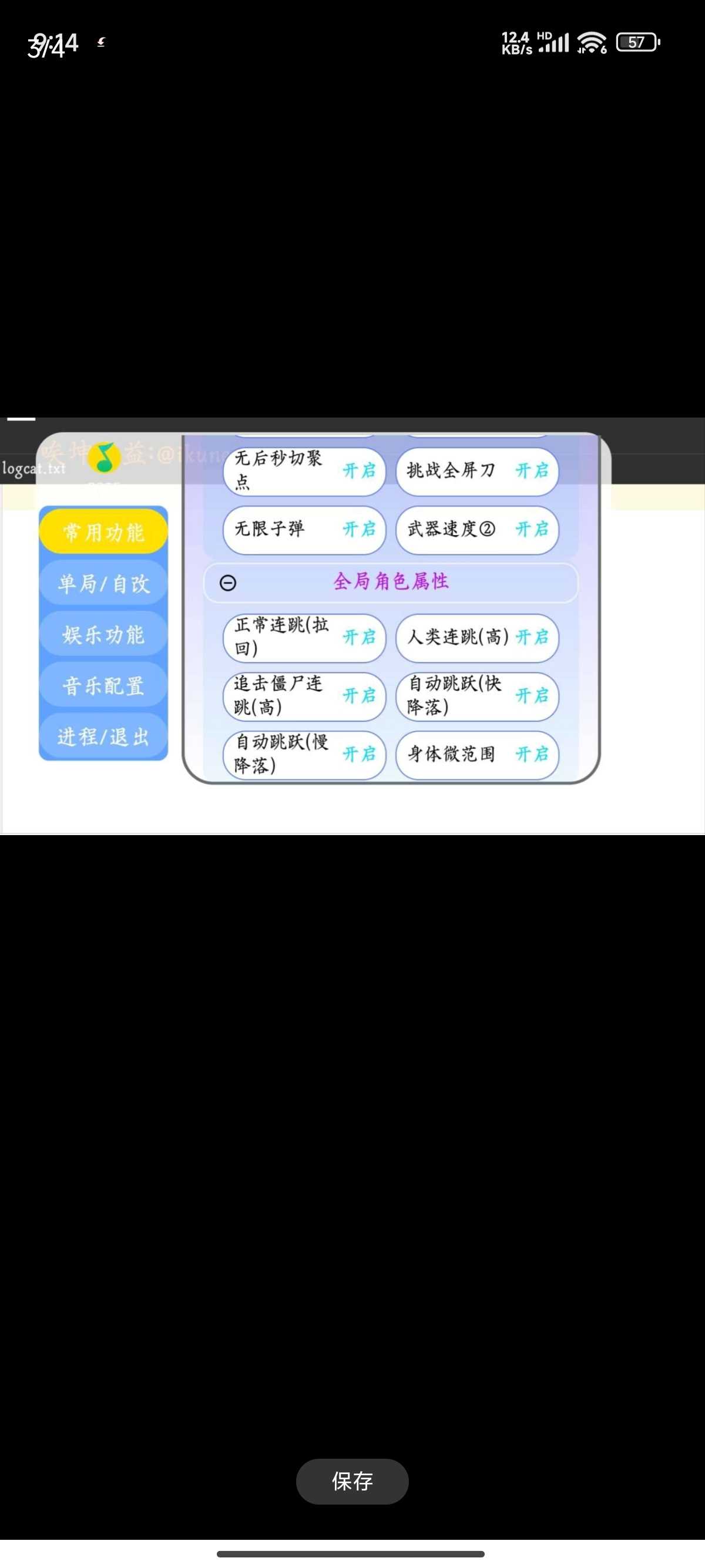
Task: Tap the displayed picture in the viewer
Action: (352, 626)
